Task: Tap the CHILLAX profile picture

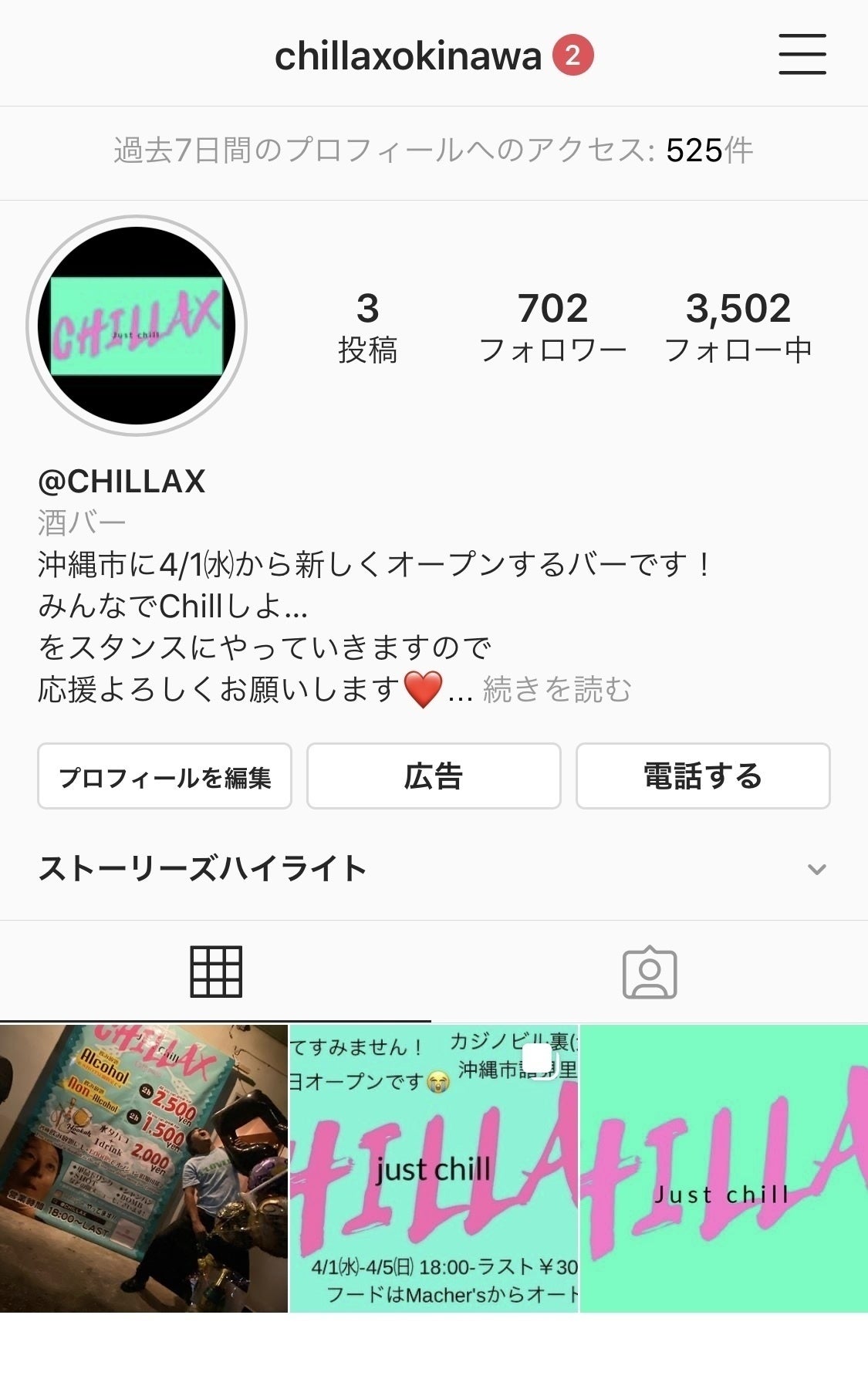Action: [137, 326]
